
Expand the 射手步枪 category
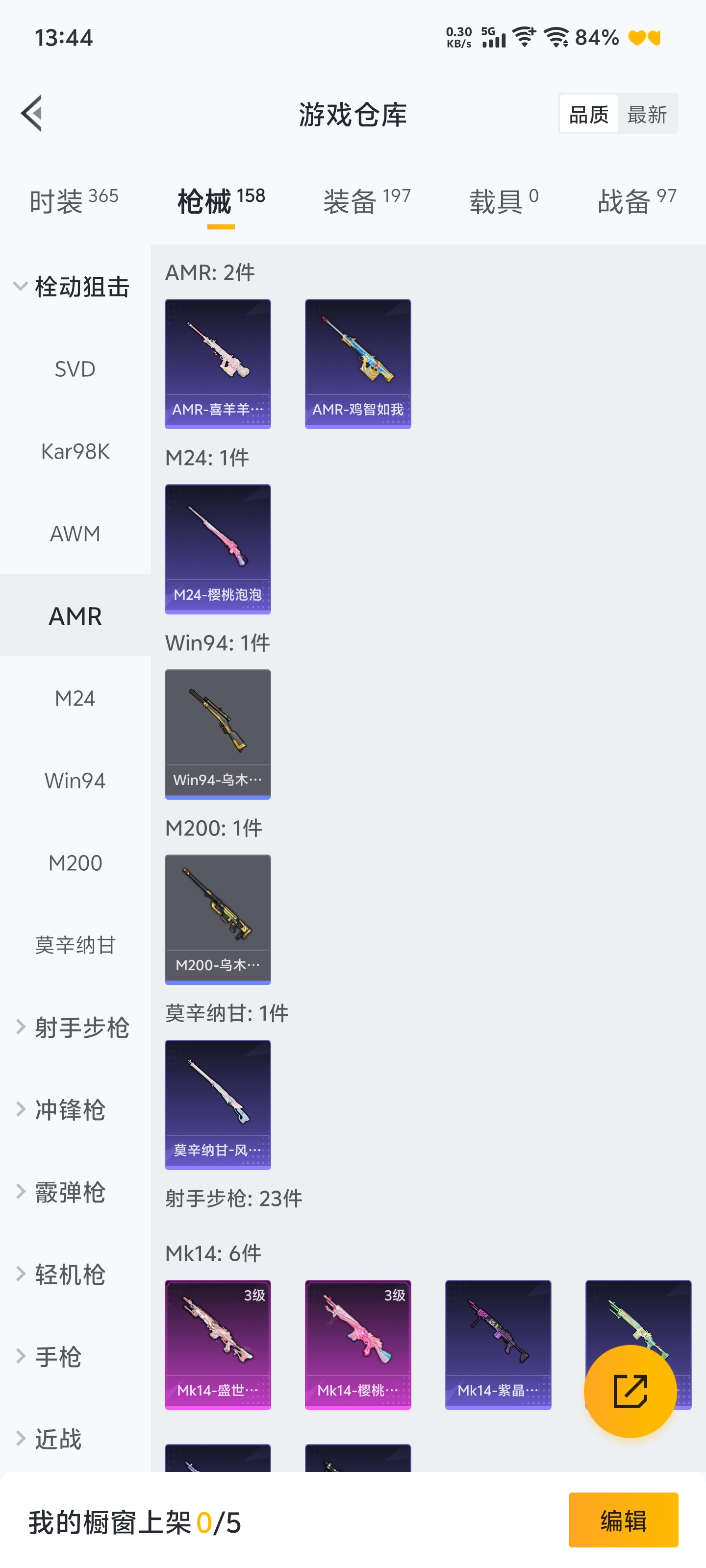pyautogui.click(x=73, y=1028)
